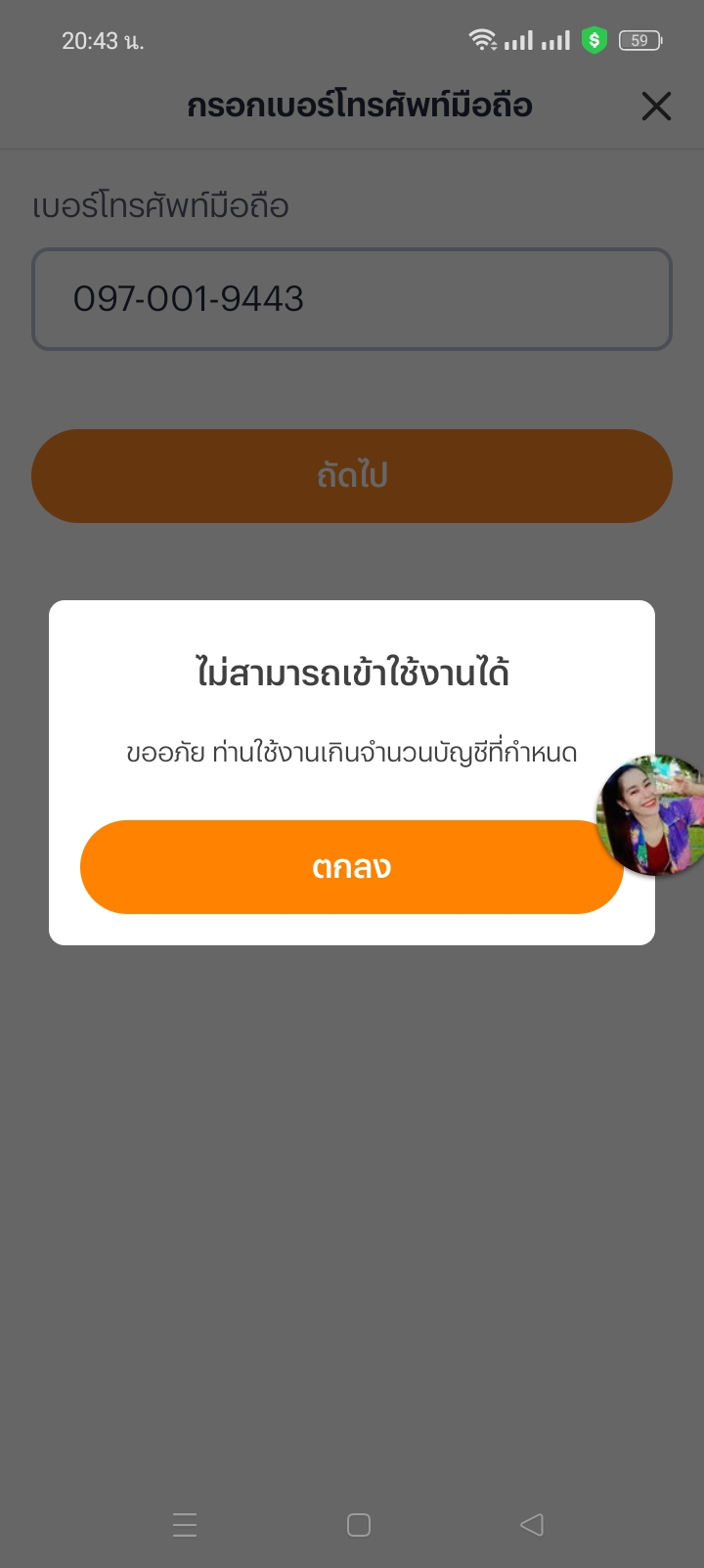Tap the mobile phone number field

352,299
